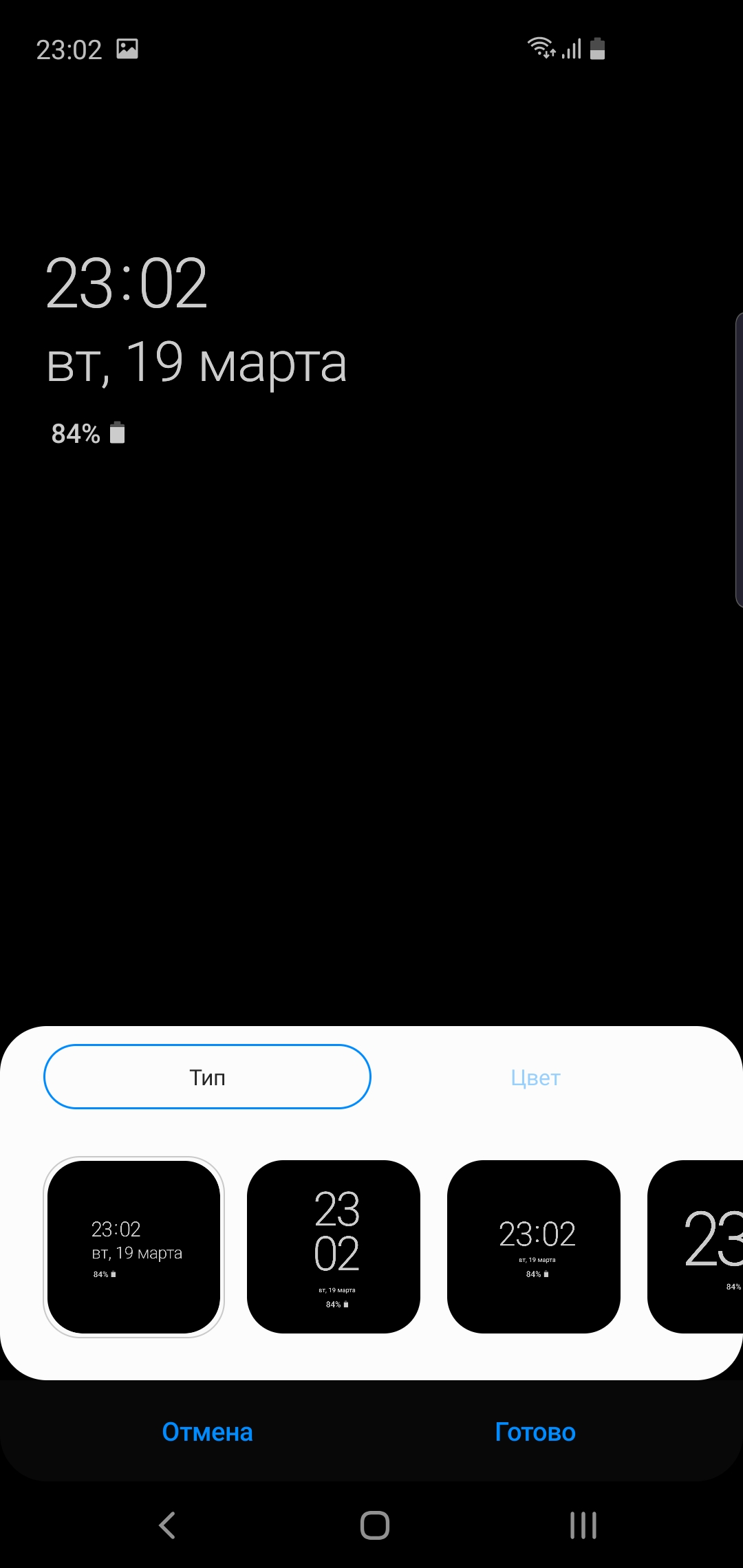Screen dimensions: 743x1568
Task: Open the recent apps overview
Action: click(583, 1525)
